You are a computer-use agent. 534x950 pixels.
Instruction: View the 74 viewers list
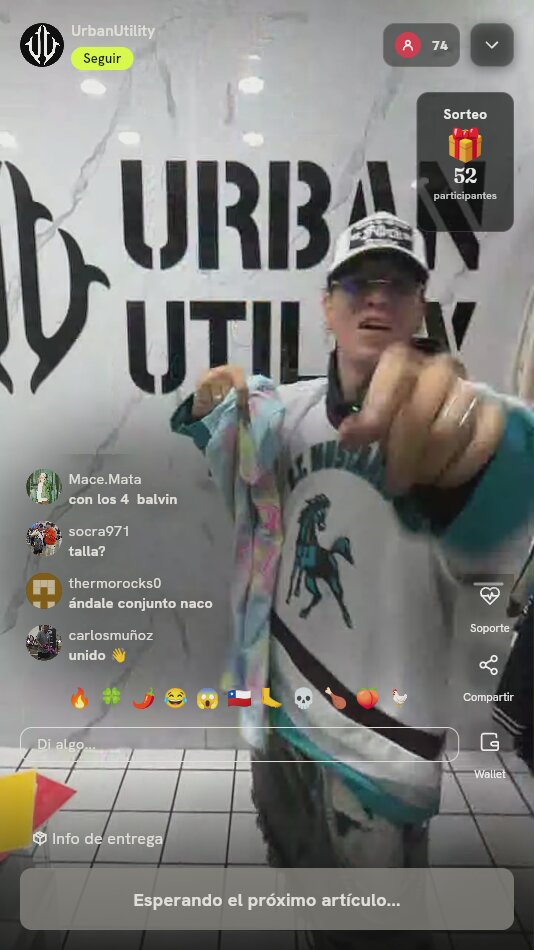[x=421, y=45]
